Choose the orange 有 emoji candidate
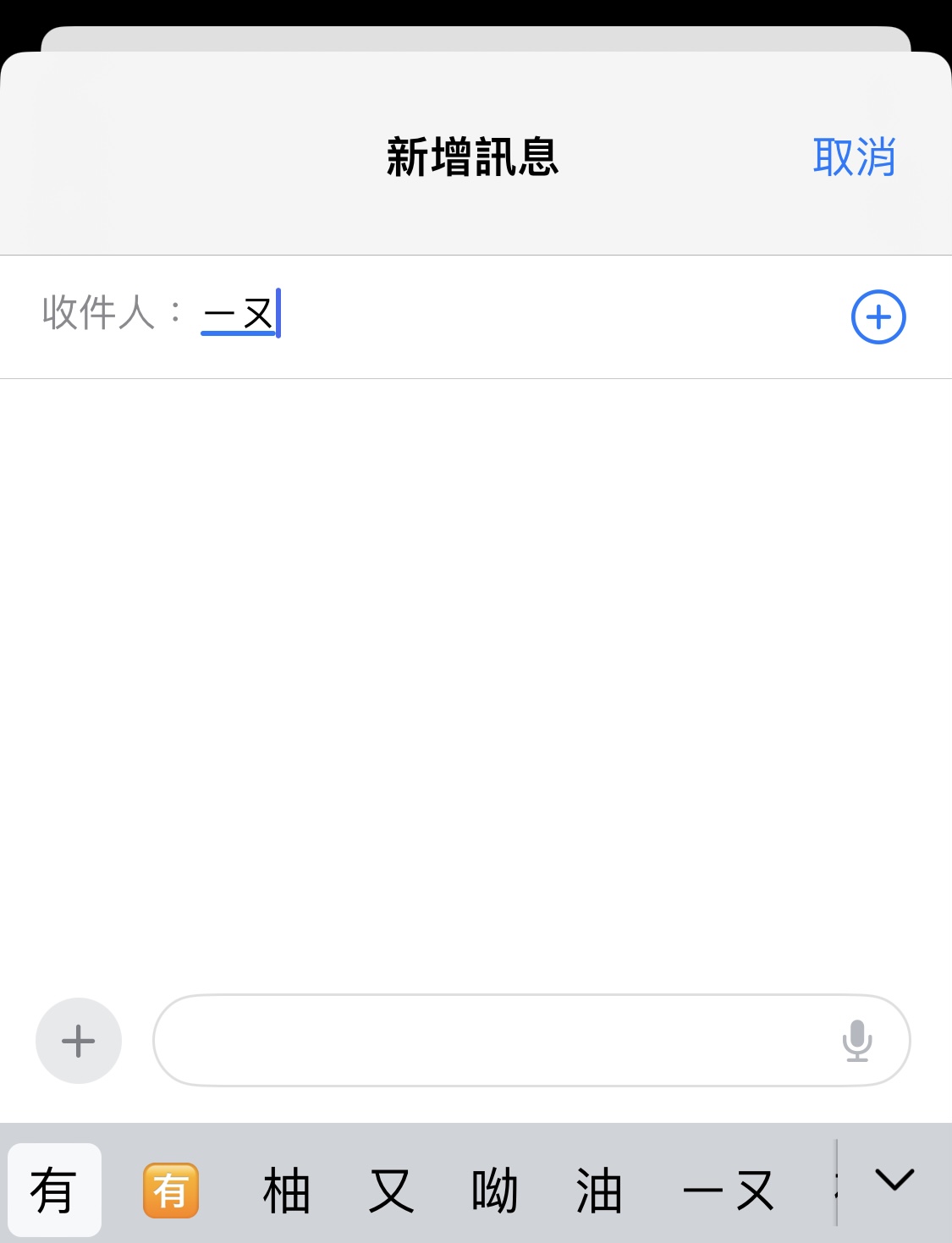The width and height of the screenshot is (952, 1243). pos(171,1191)
